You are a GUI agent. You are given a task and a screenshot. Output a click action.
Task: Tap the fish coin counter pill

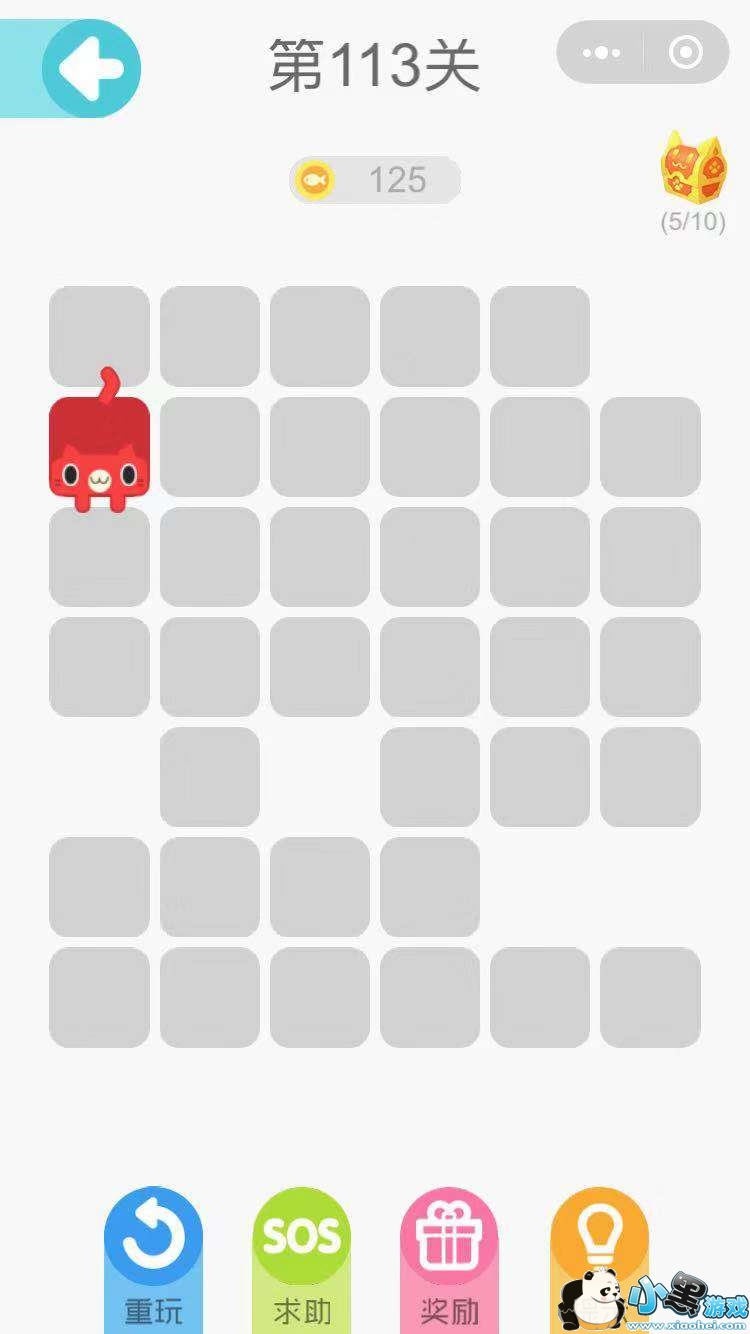[375, 180]
